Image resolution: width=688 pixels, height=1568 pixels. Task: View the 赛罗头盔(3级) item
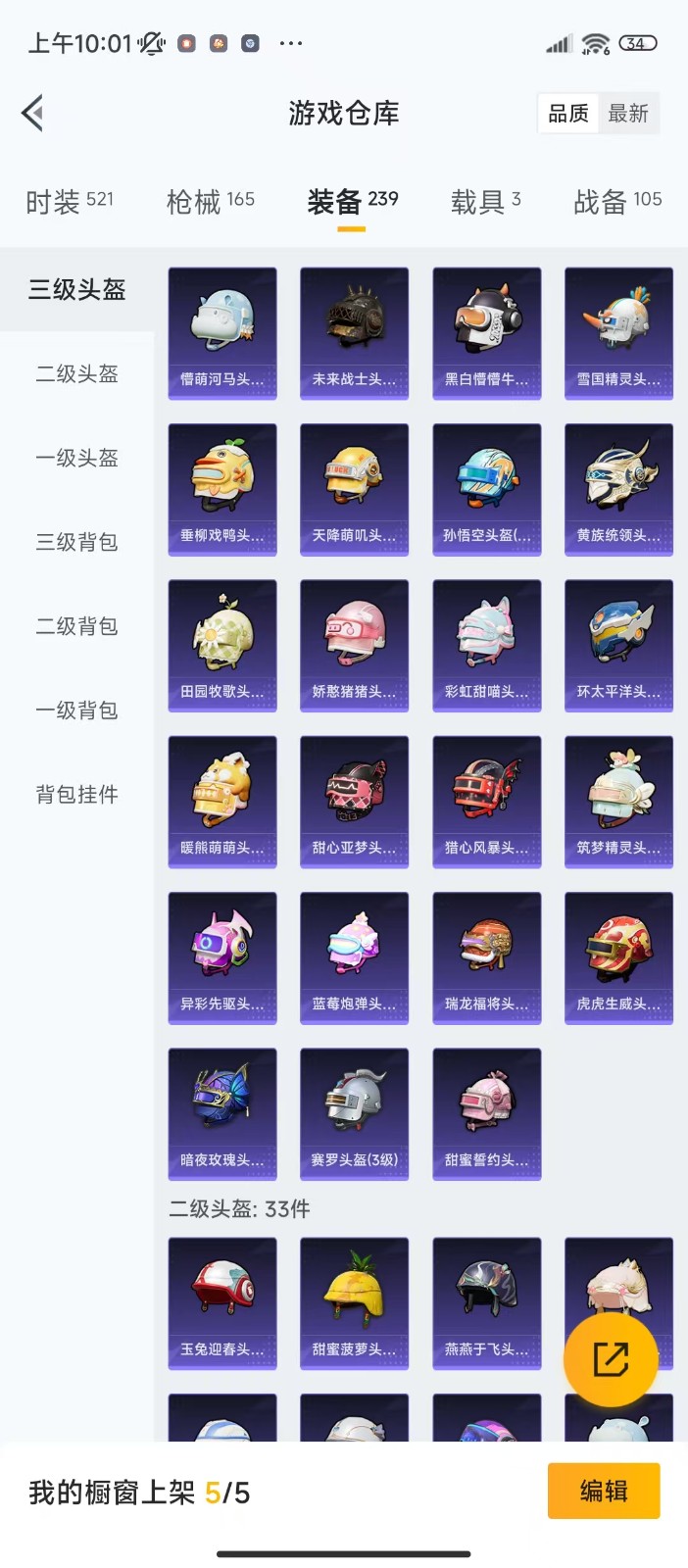354,1113
